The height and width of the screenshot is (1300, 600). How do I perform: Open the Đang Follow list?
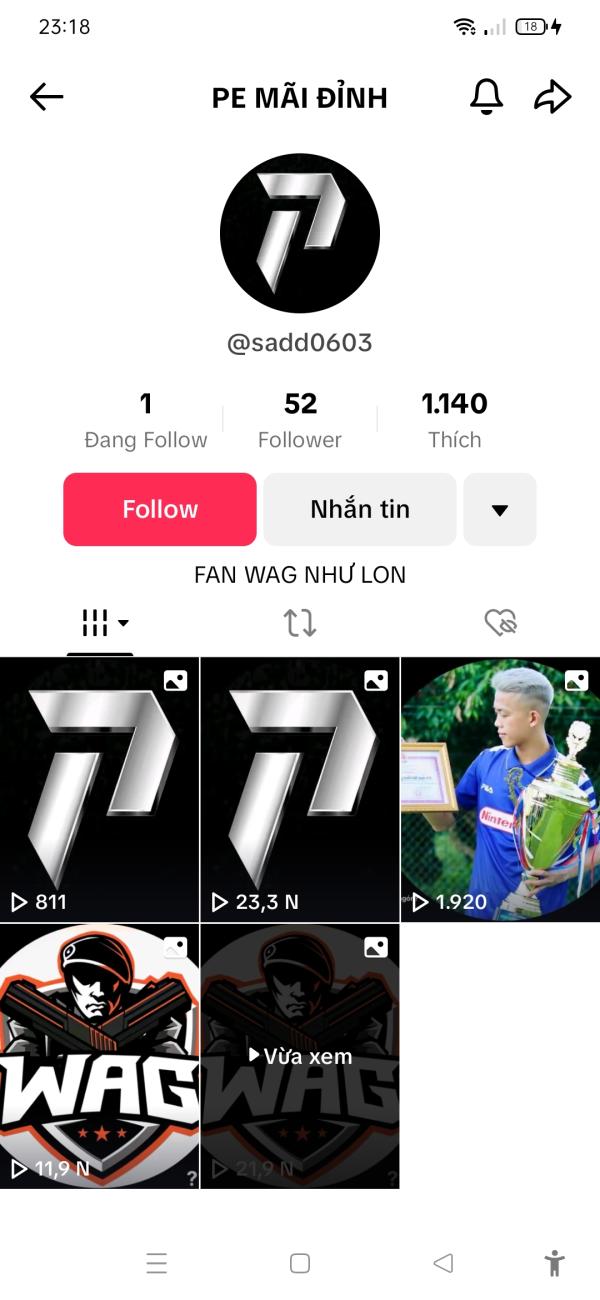coord(146,421)
